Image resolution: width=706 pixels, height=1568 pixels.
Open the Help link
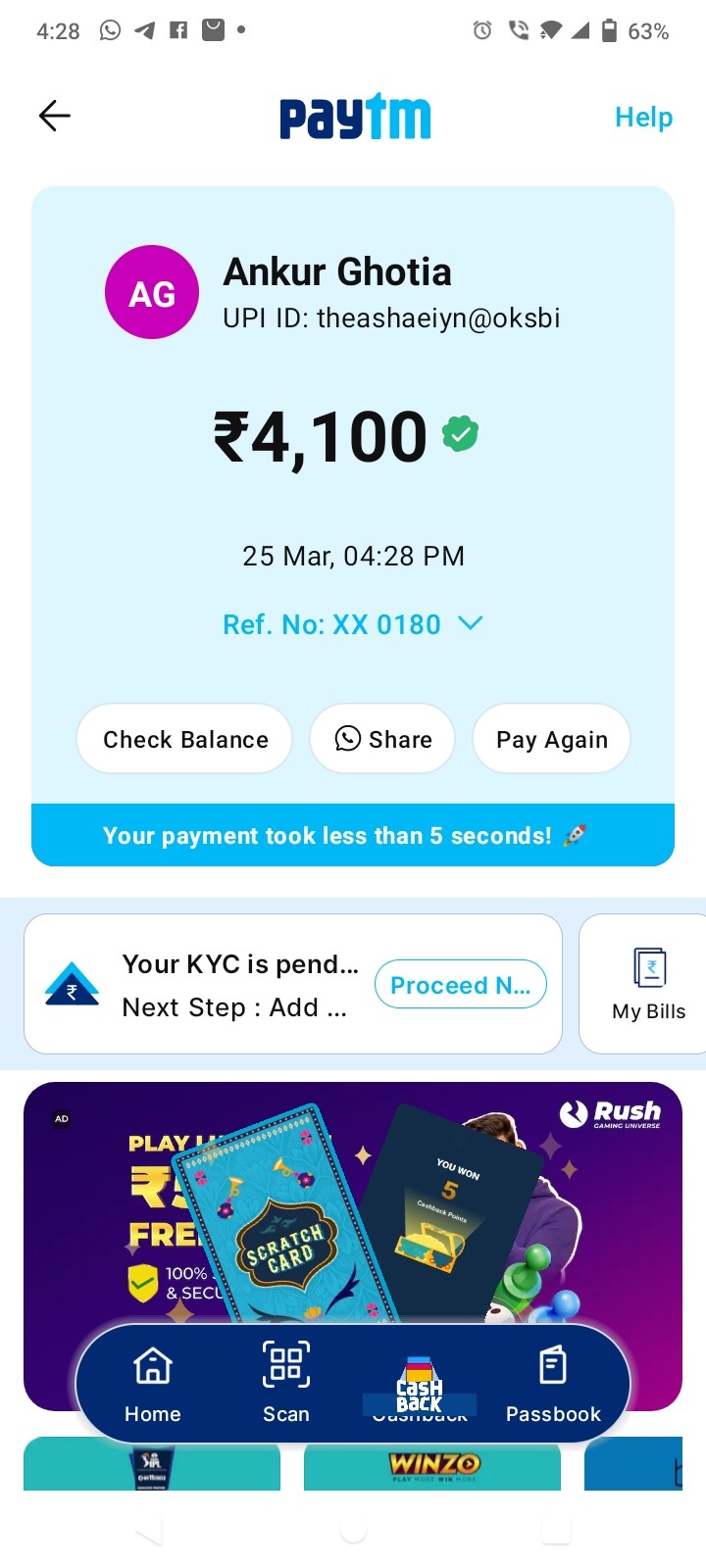pos(643,117)
